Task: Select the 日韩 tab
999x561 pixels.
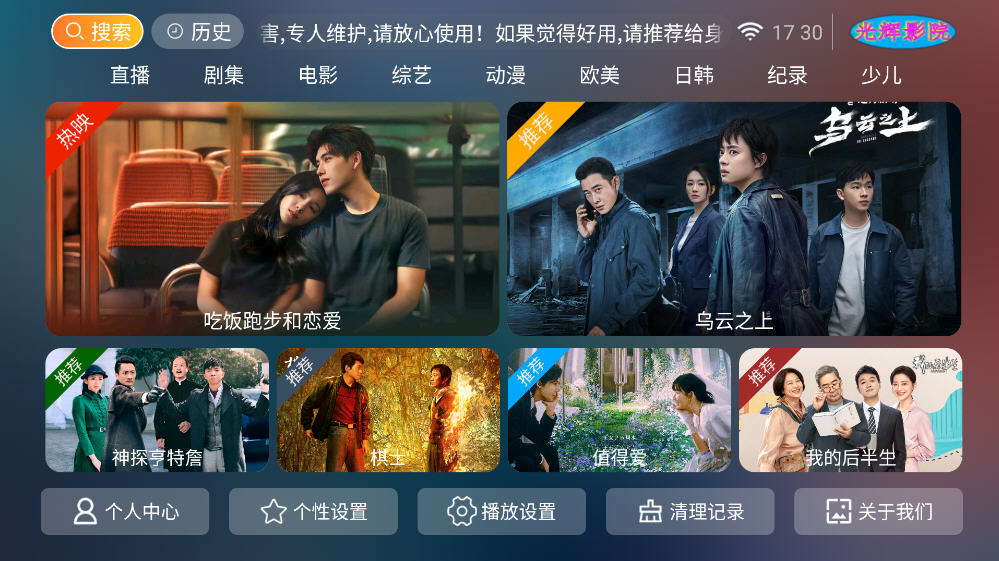Action: [694, 76]
